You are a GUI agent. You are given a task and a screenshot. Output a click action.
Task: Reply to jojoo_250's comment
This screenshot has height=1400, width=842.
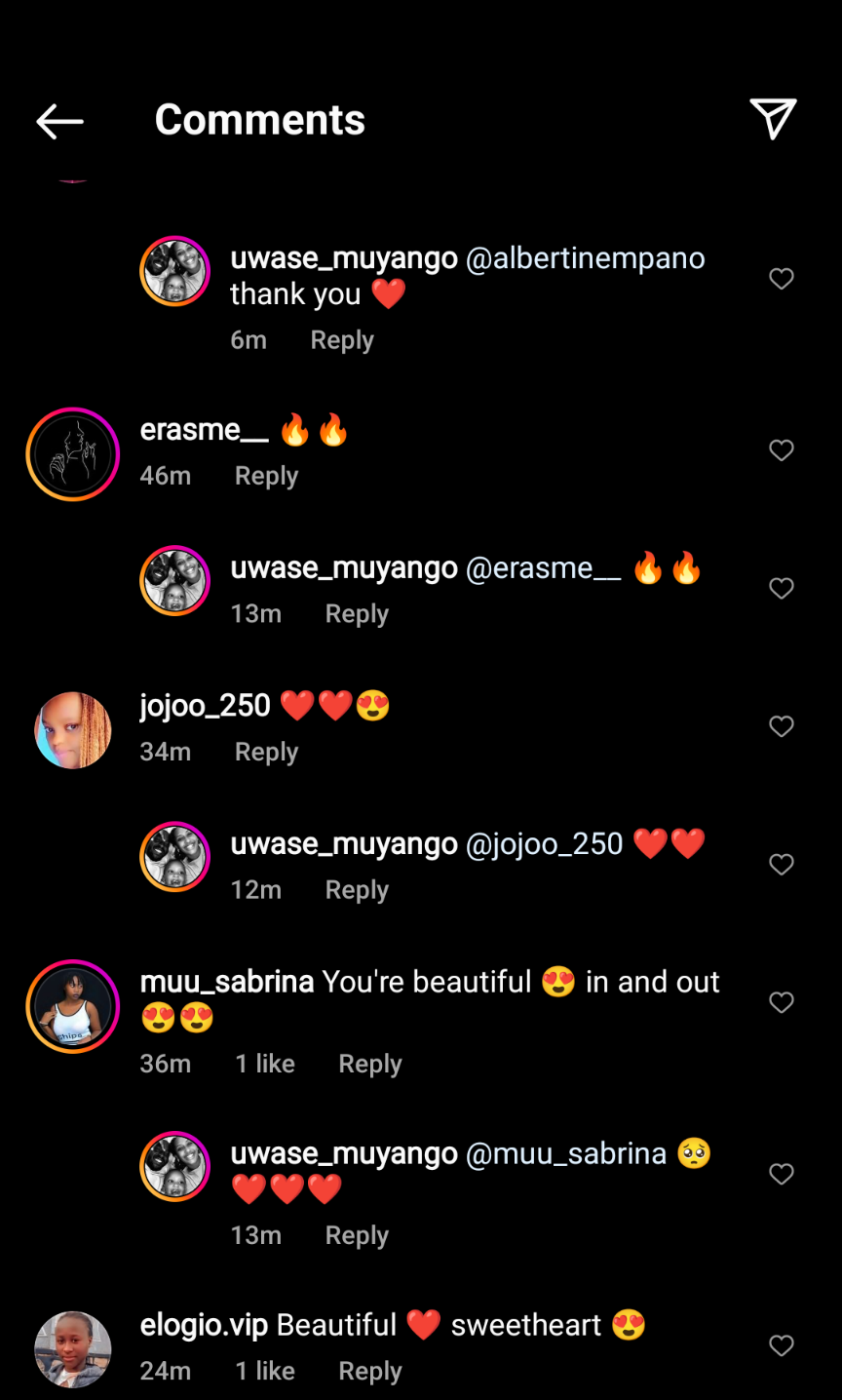[266, 752]
